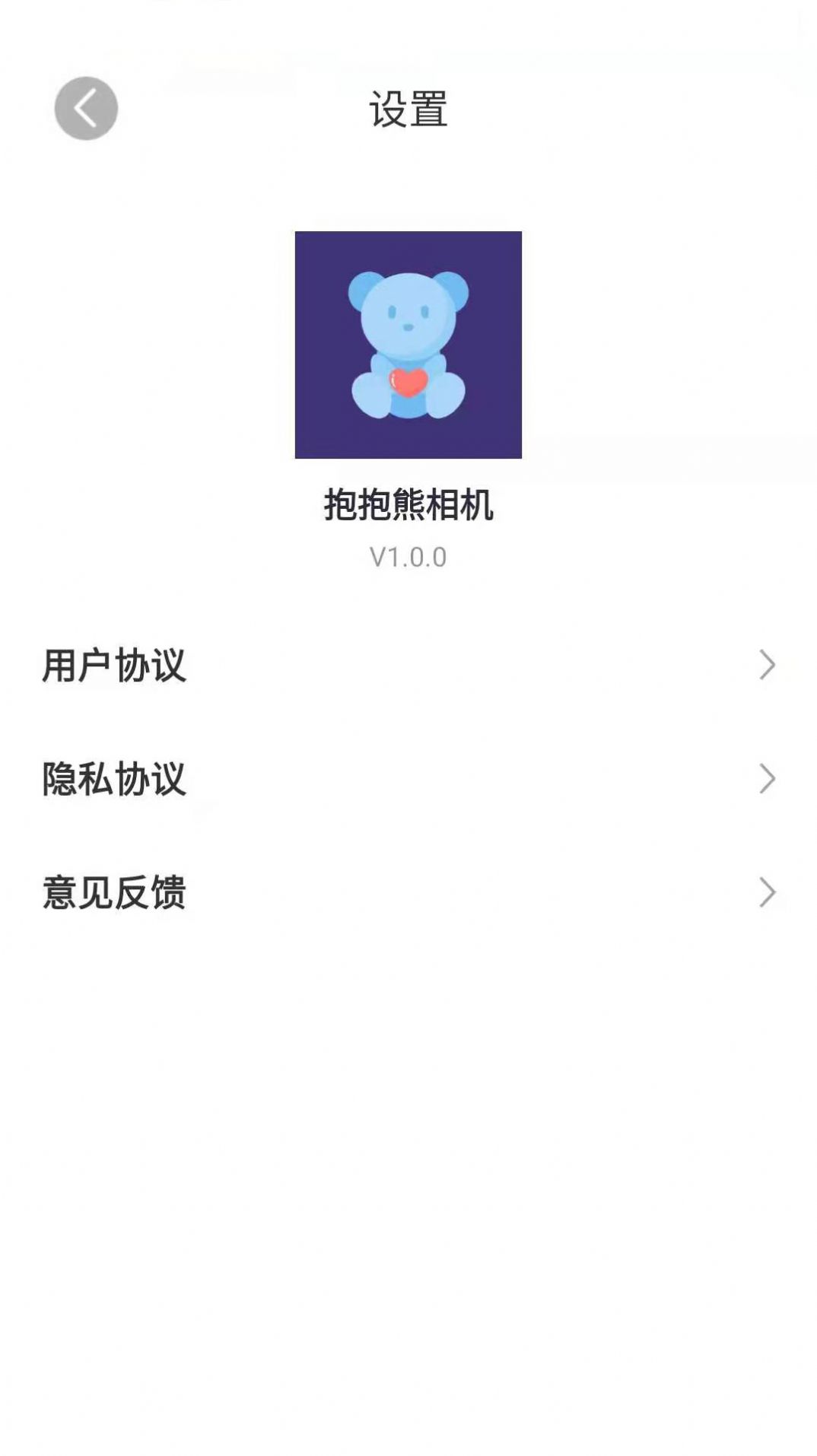Click the circular back navigation button
Screen dimensions: 817x1456
click(87, 107)
